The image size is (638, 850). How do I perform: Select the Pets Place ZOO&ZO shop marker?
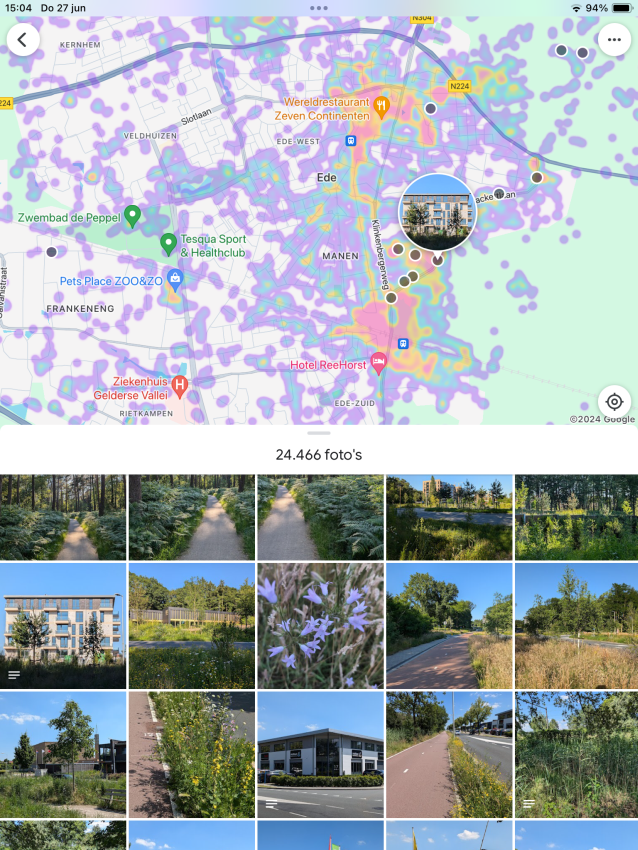coord(175,280)
